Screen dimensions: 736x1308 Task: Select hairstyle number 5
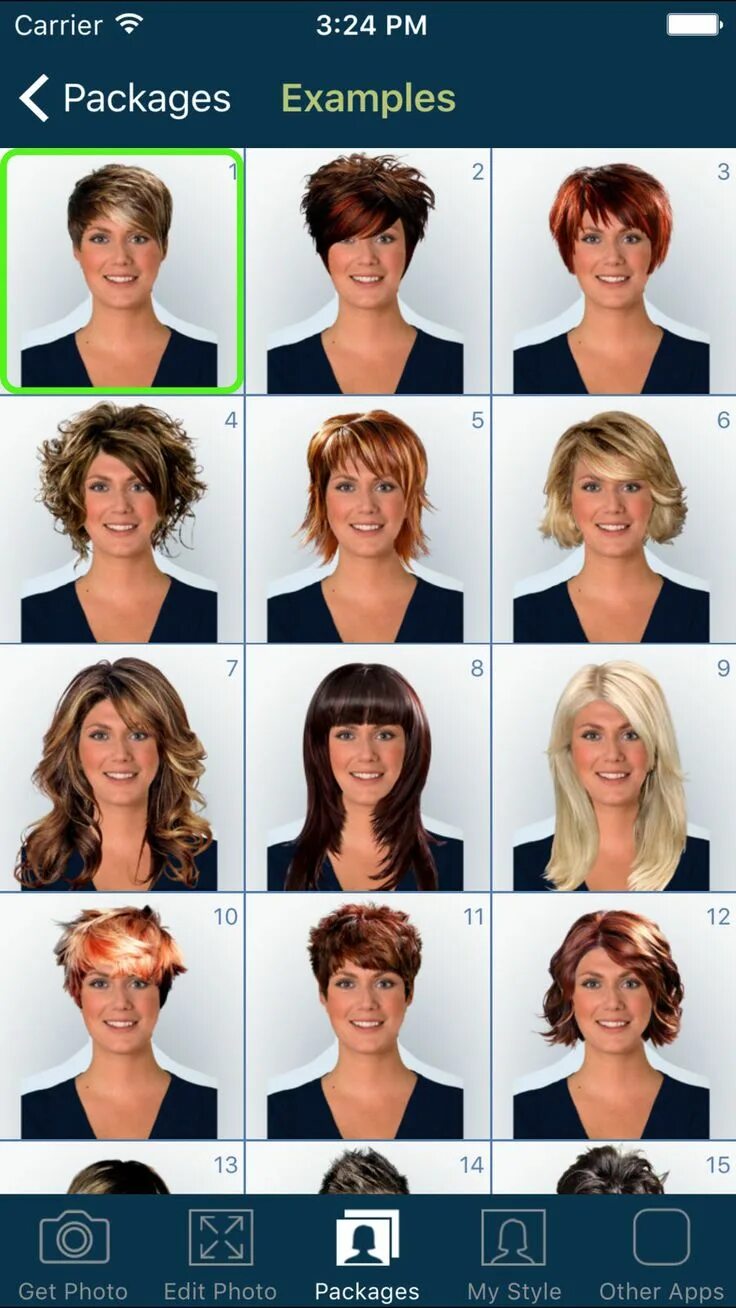[x=368, y=519]
